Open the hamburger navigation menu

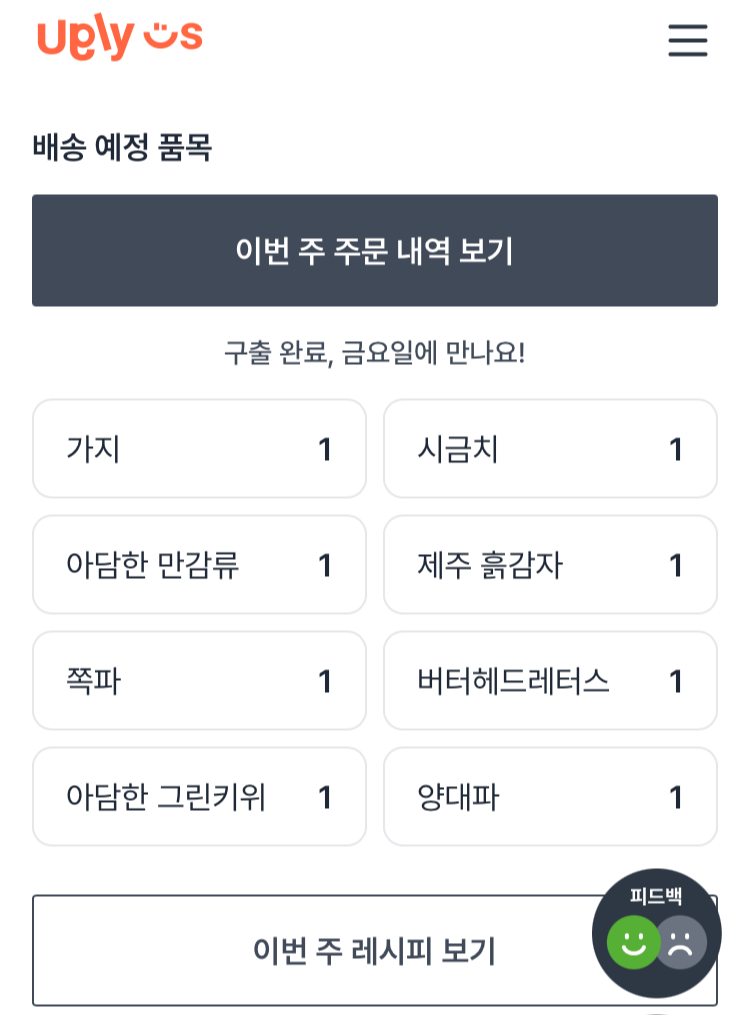coord(688,41)
